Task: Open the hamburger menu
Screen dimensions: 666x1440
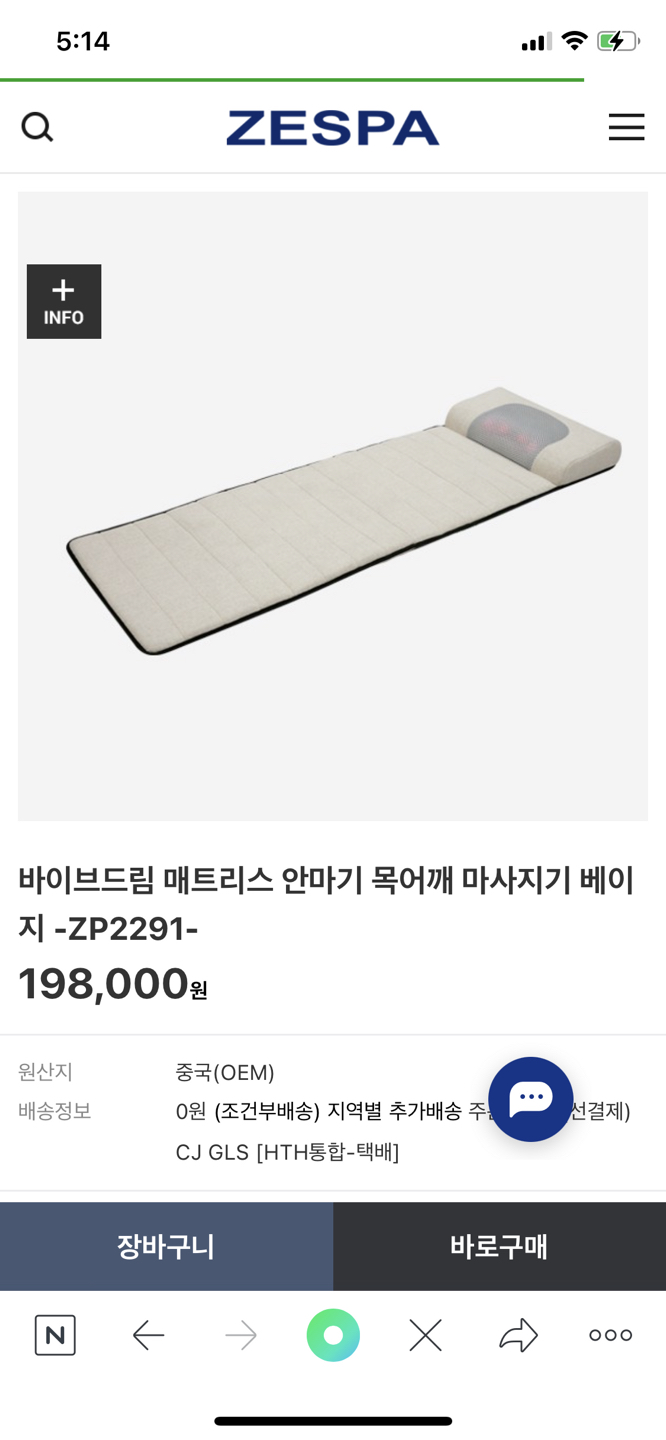Action: 626,127
